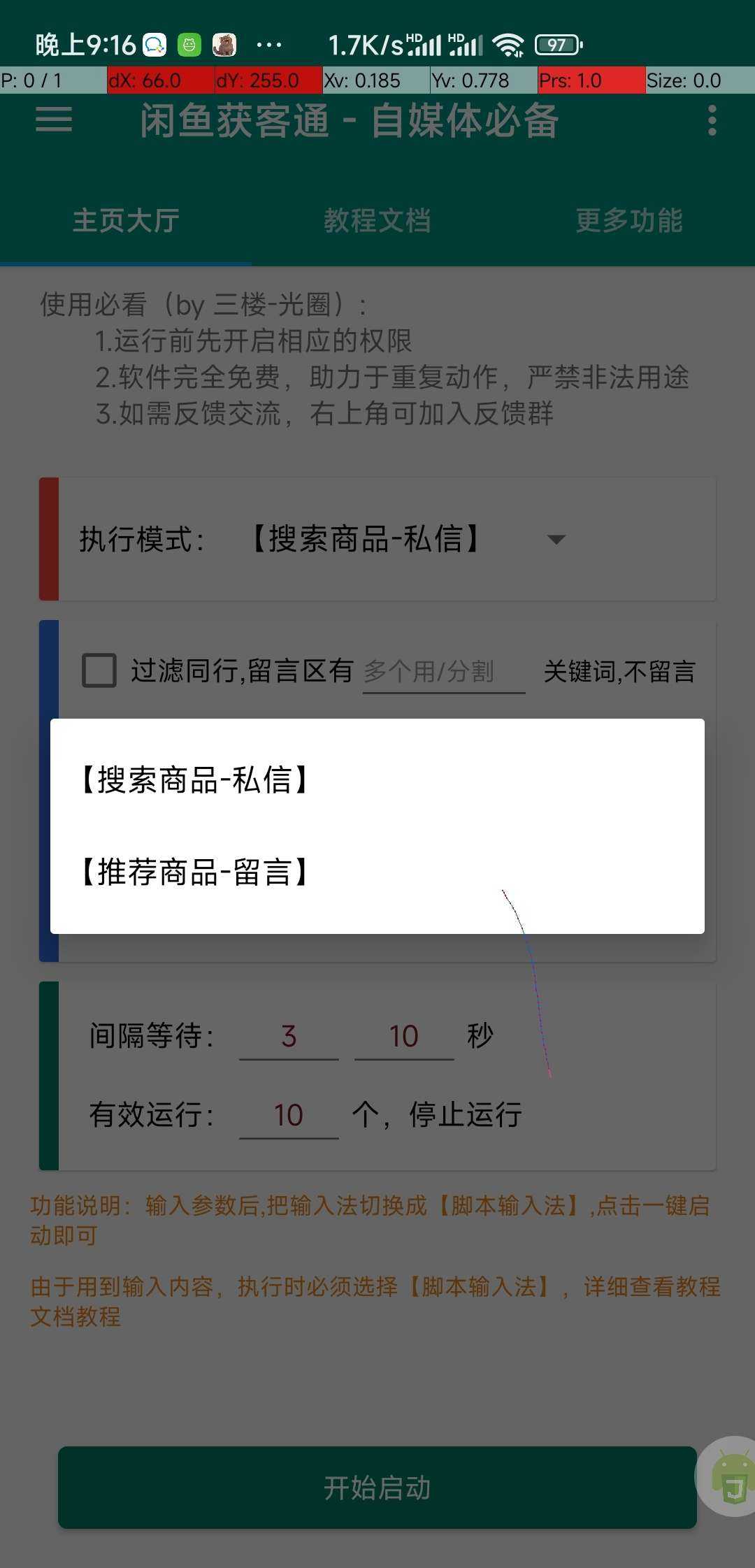Edit the maximum interval field after 间隔等待
The height and width of the screenshot is (1568, 755).
coord(404,1036)
